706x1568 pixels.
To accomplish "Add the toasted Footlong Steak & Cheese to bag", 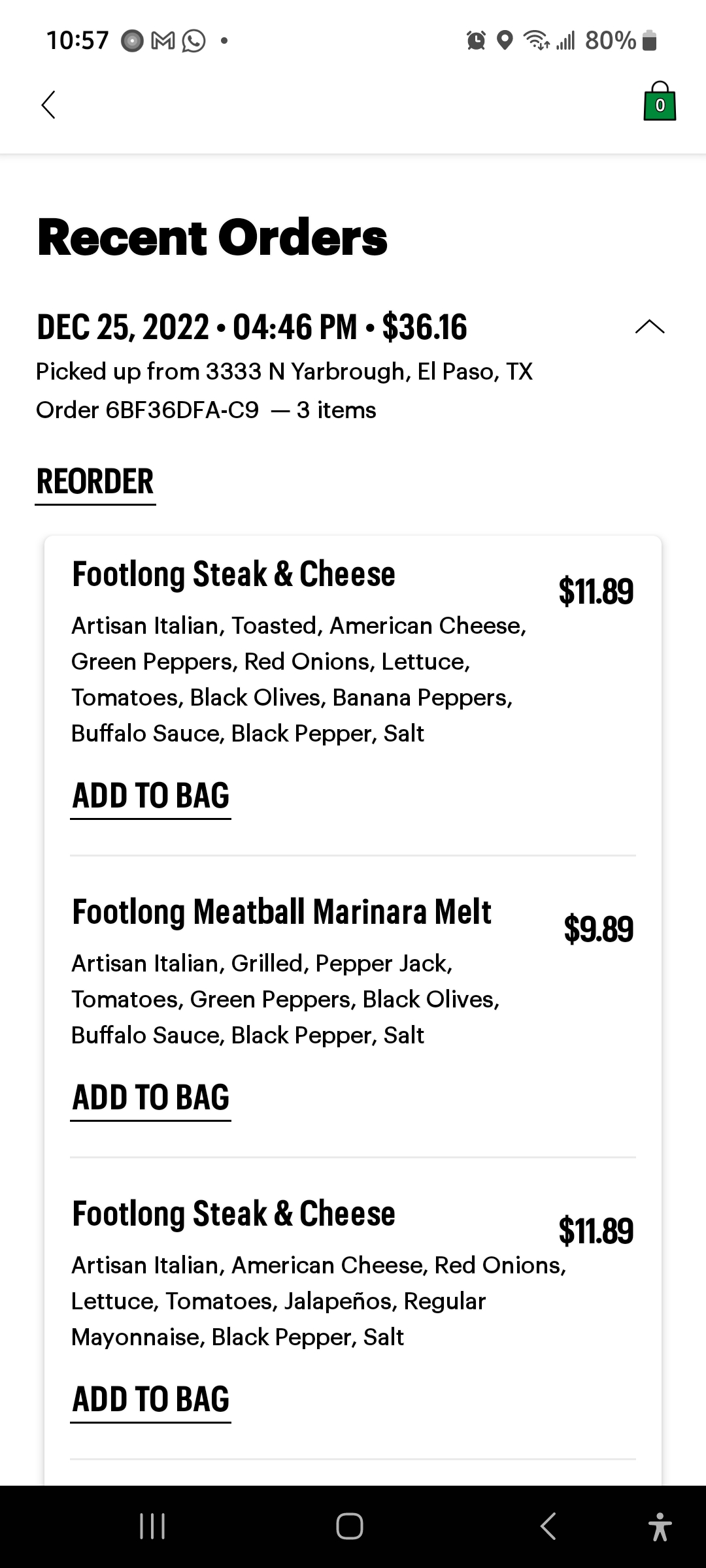I will (x=151, y=796).
